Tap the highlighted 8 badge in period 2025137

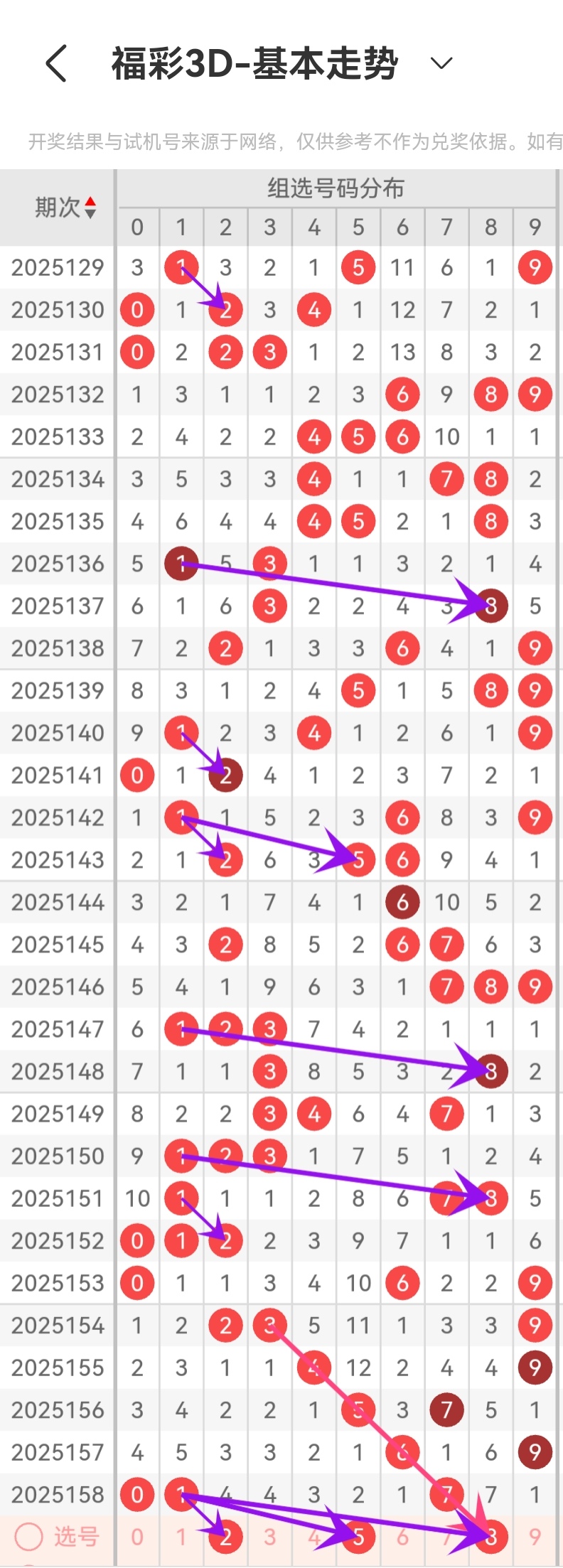point(490,605)
